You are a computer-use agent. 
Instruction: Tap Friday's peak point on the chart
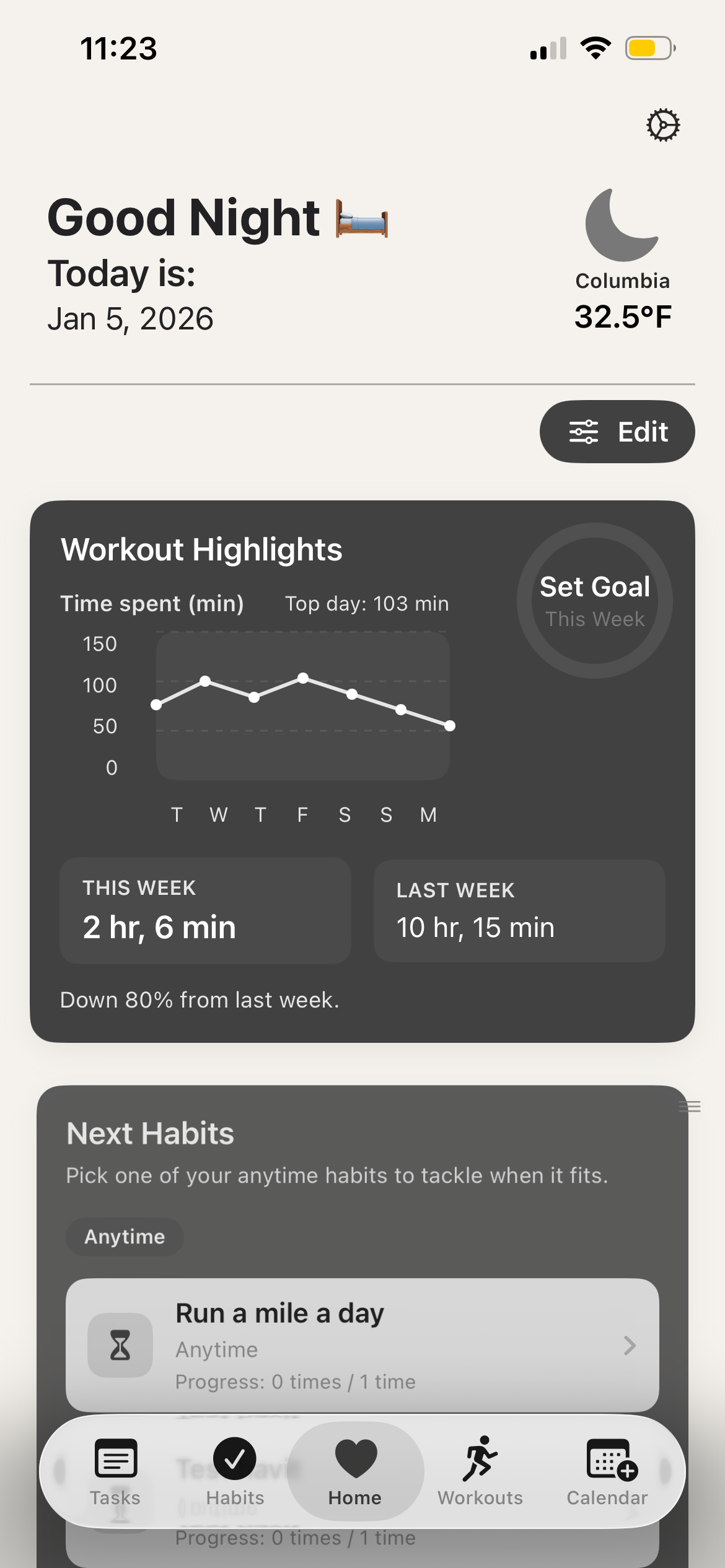click(303, 678)
